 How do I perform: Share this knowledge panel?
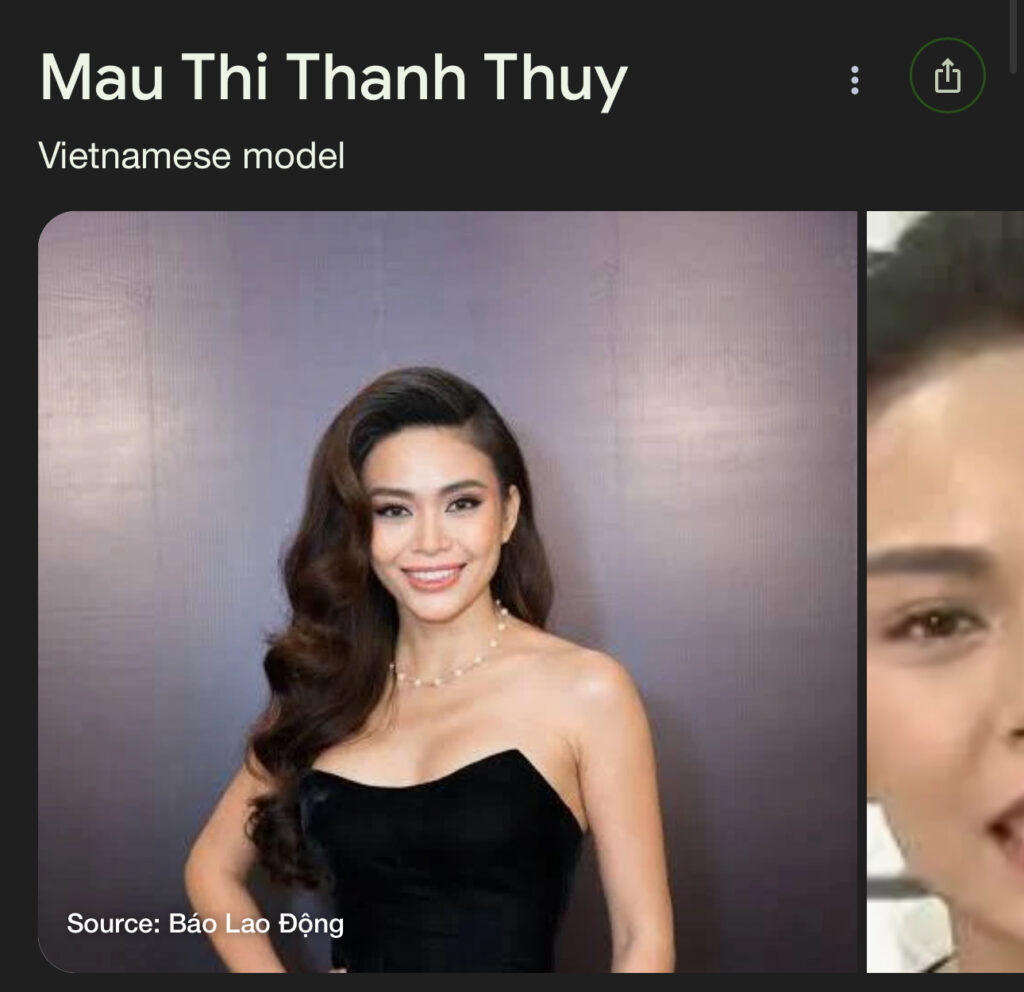(x=947, y=77)
